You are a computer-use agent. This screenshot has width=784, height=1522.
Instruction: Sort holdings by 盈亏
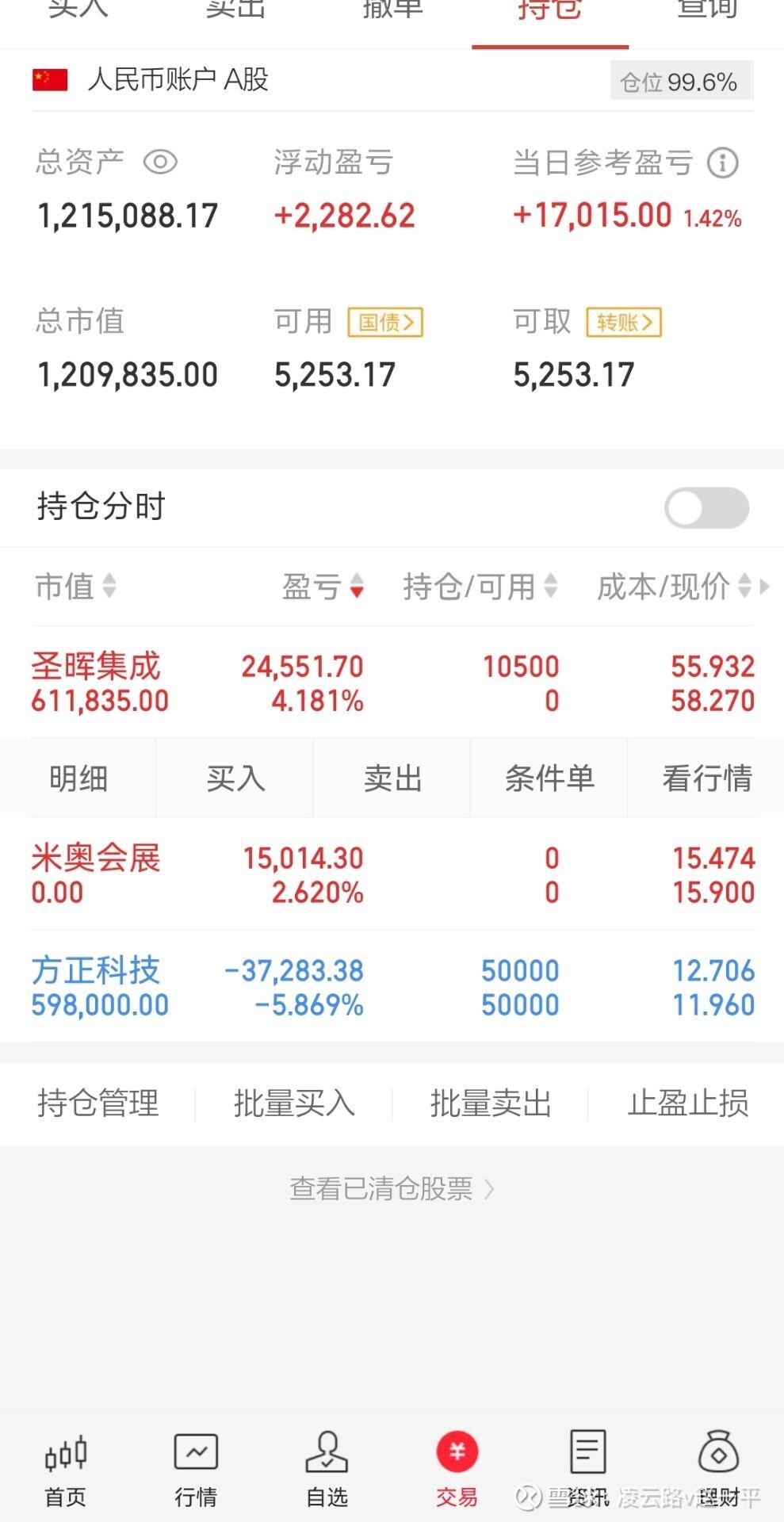coord(323,587)
